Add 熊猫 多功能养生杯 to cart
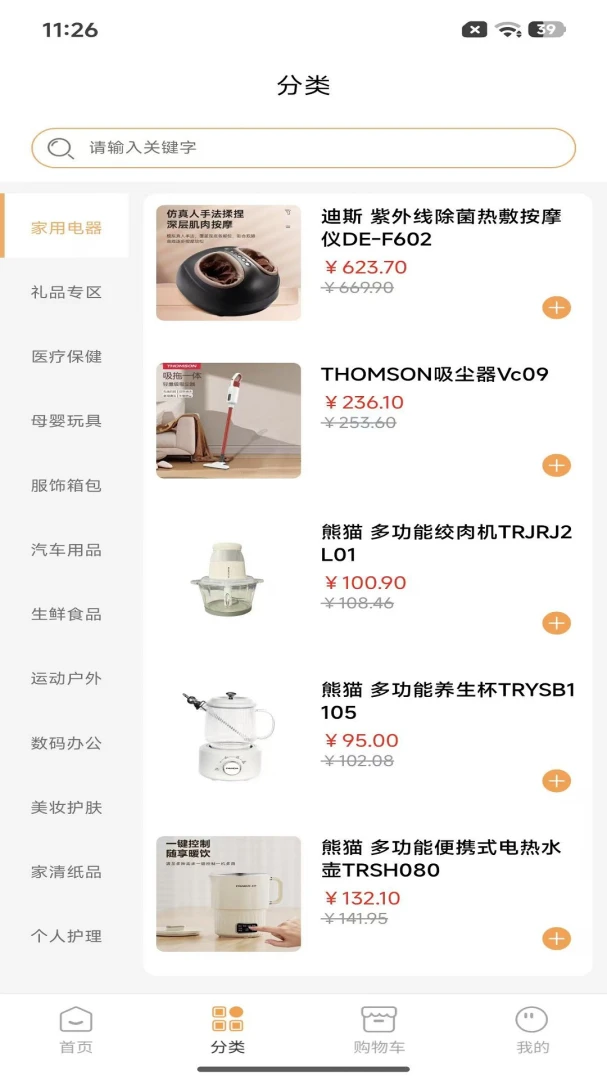The height and width of the screenshot is (1080, 607). coord(556,781)
